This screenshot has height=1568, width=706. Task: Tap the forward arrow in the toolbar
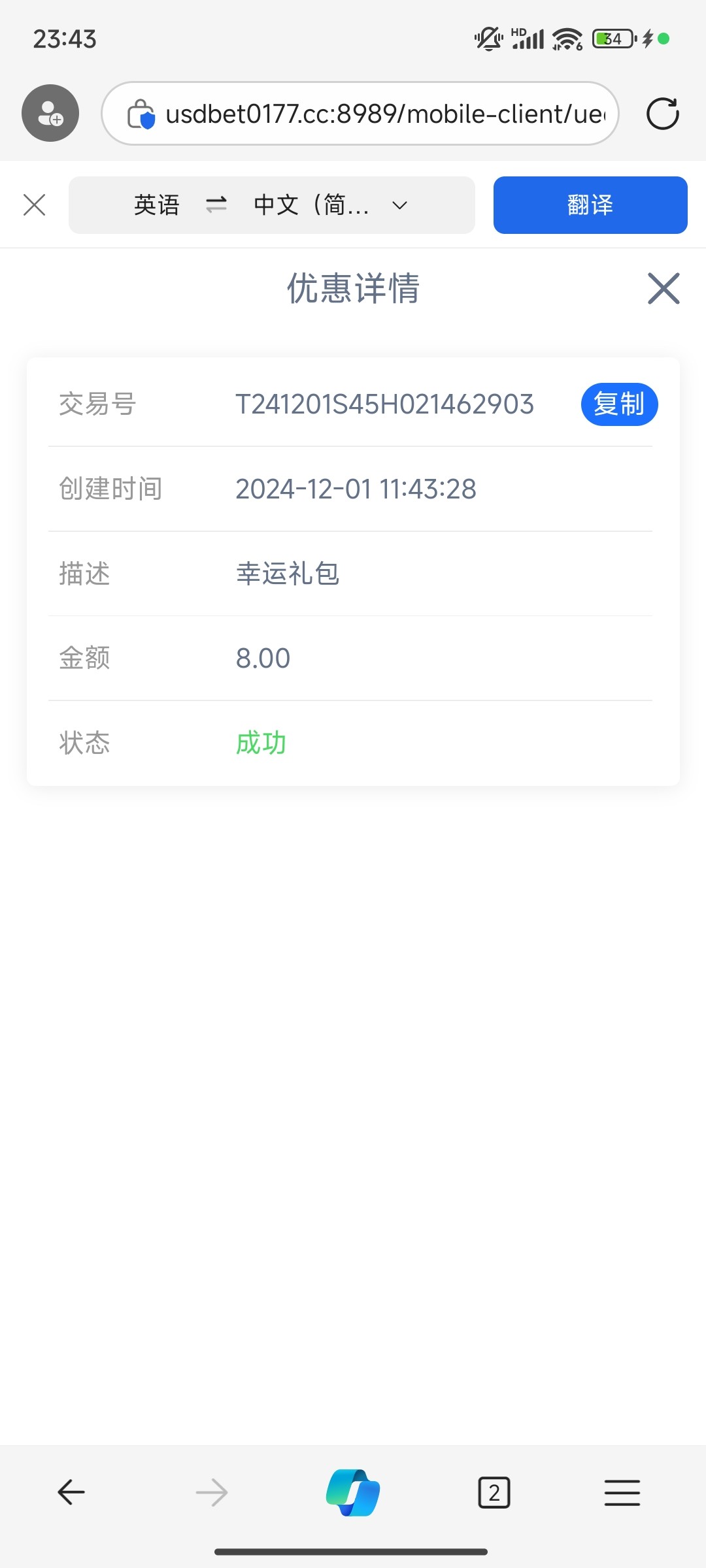(212, 1493)
